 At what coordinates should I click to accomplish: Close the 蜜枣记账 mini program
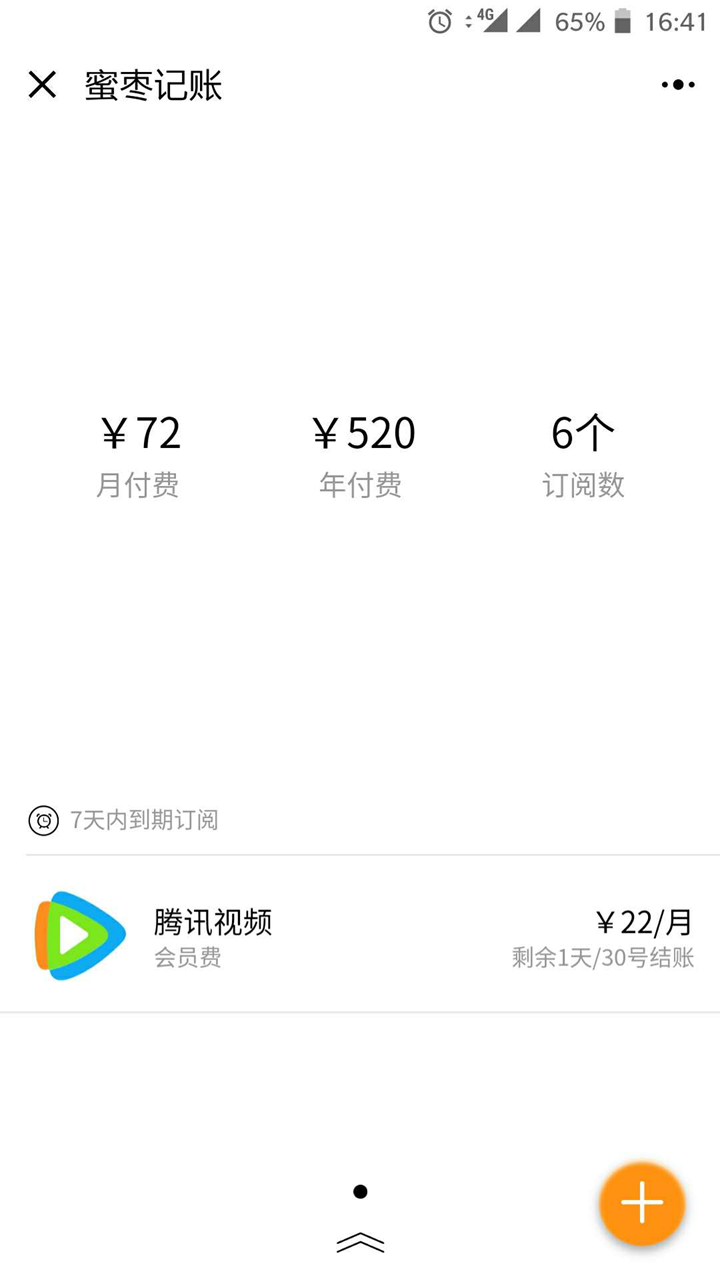point(42,85)
